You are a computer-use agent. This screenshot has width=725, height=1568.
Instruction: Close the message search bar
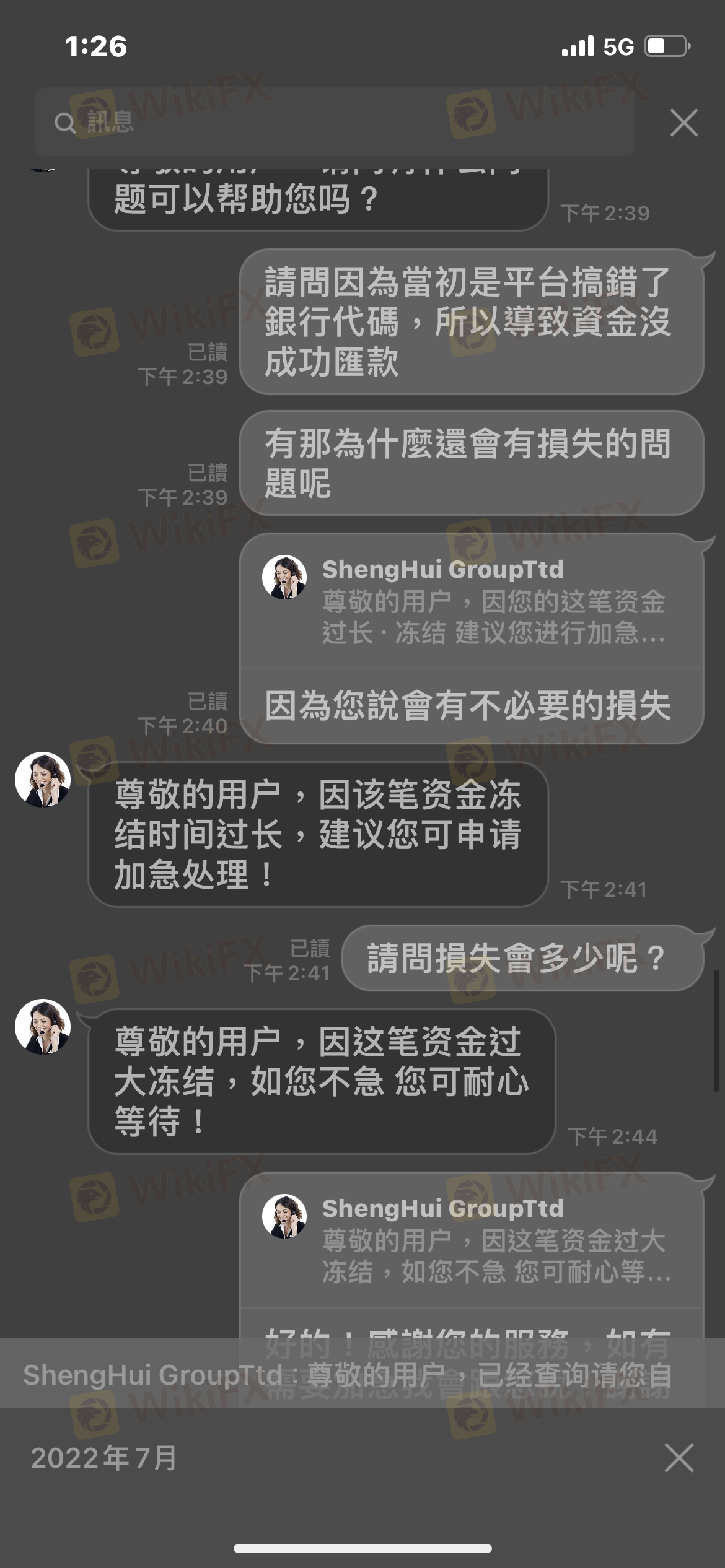(x=683, y=123)
